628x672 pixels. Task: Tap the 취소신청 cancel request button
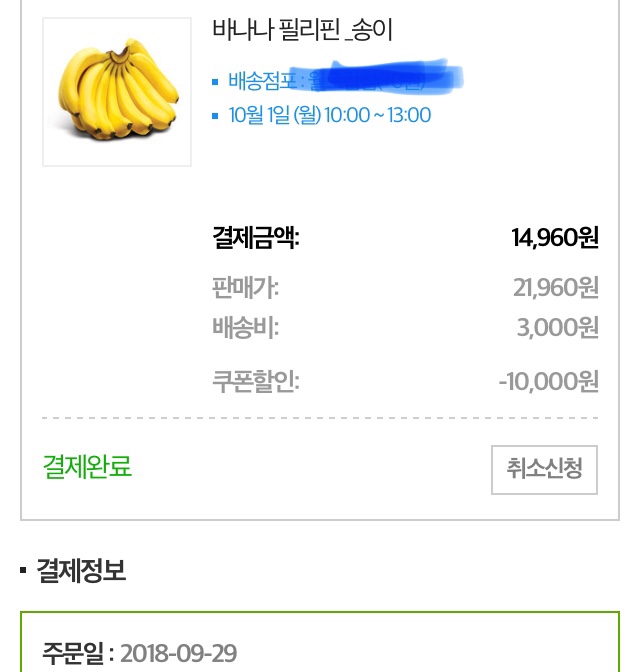coord(544,469)
